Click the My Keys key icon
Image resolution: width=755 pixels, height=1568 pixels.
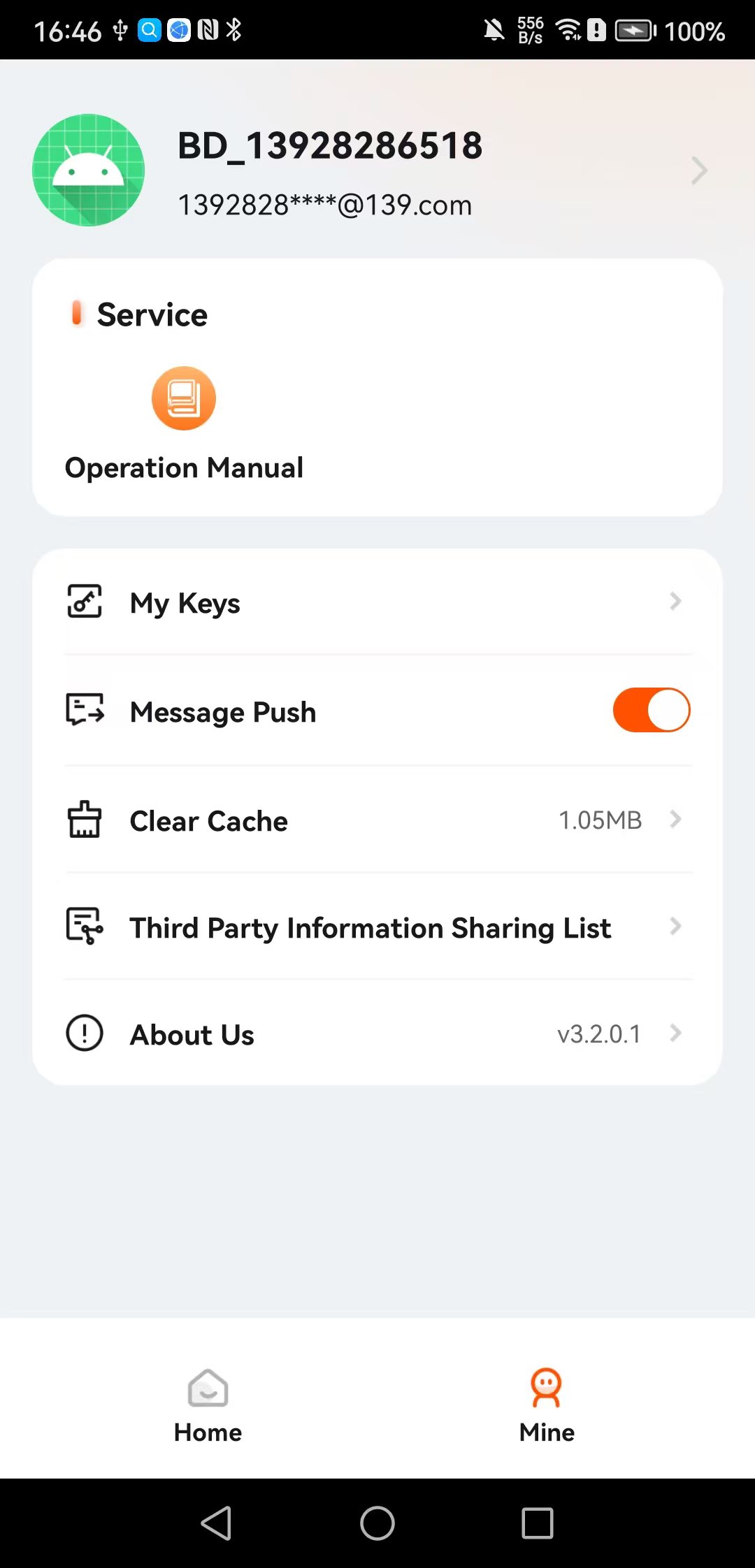tap(85, 601)
